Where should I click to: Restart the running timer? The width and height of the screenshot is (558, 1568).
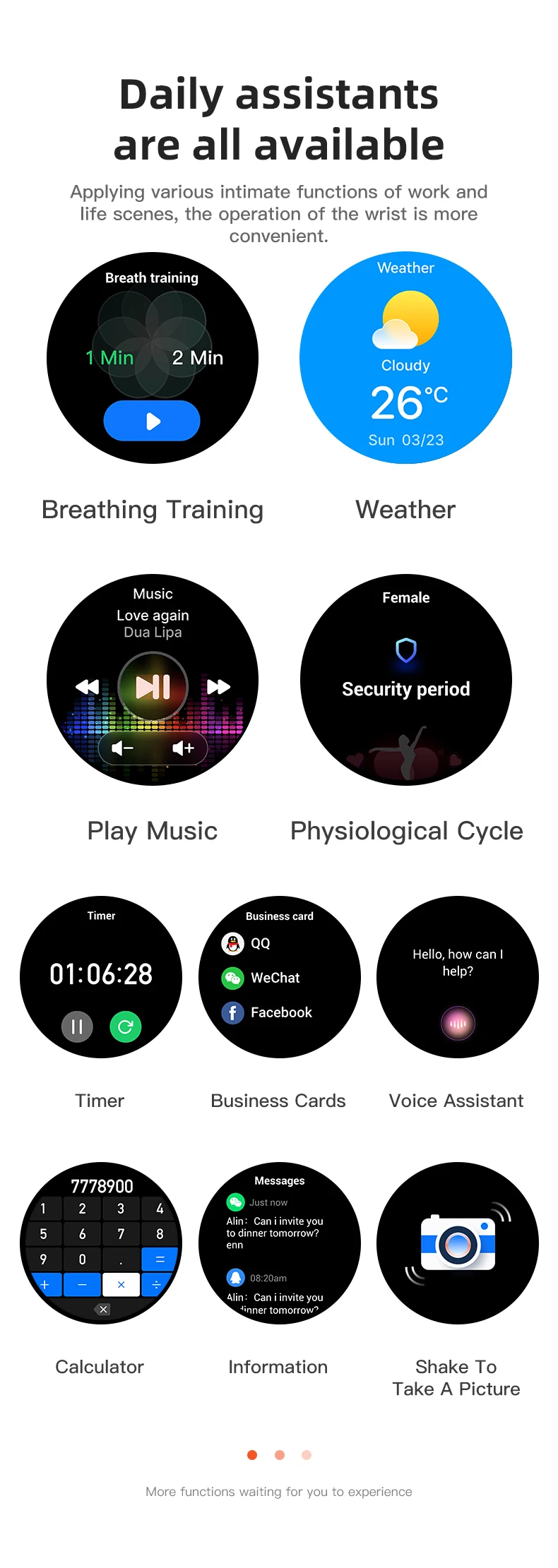[126, 1027]
